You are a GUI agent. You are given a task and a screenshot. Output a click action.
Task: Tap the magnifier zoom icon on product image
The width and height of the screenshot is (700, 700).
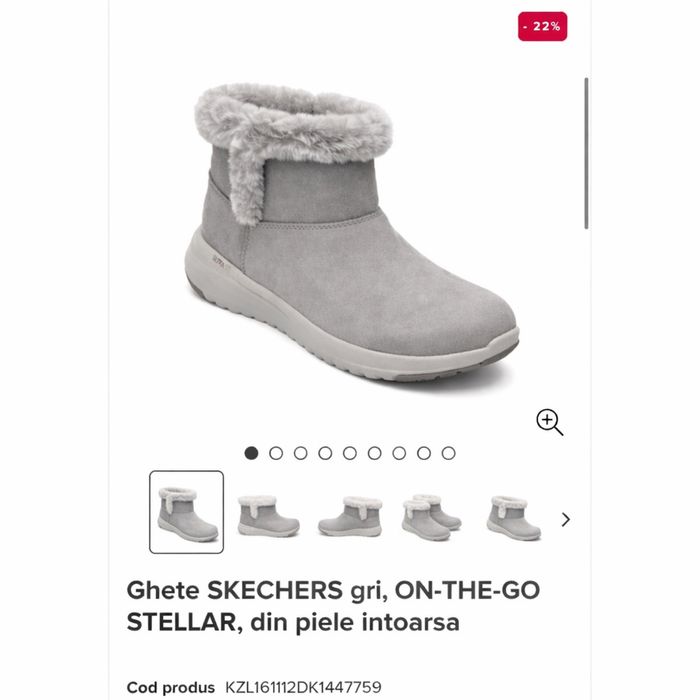550,422
